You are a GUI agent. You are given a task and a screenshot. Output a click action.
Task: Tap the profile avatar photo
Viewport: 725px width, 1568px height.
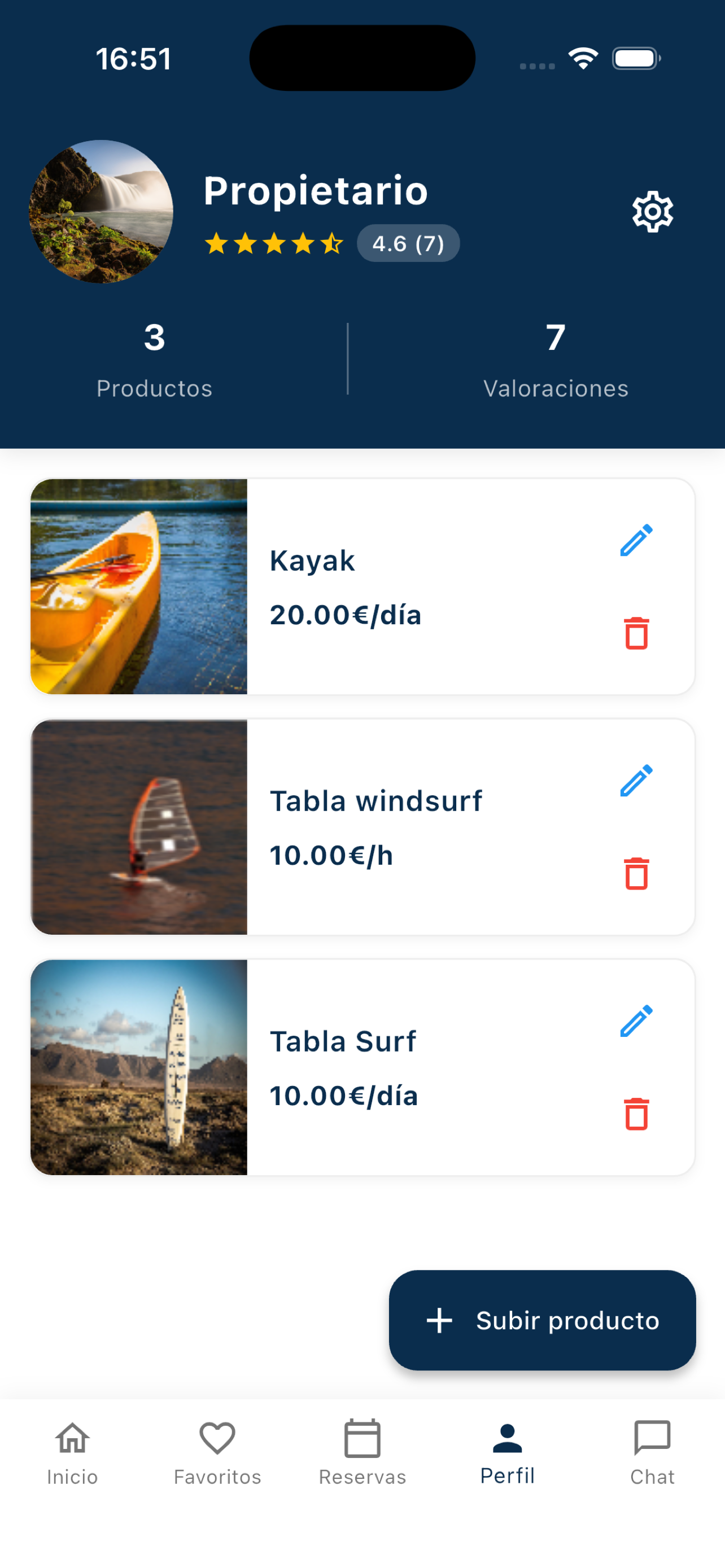(x=101, y=212)
